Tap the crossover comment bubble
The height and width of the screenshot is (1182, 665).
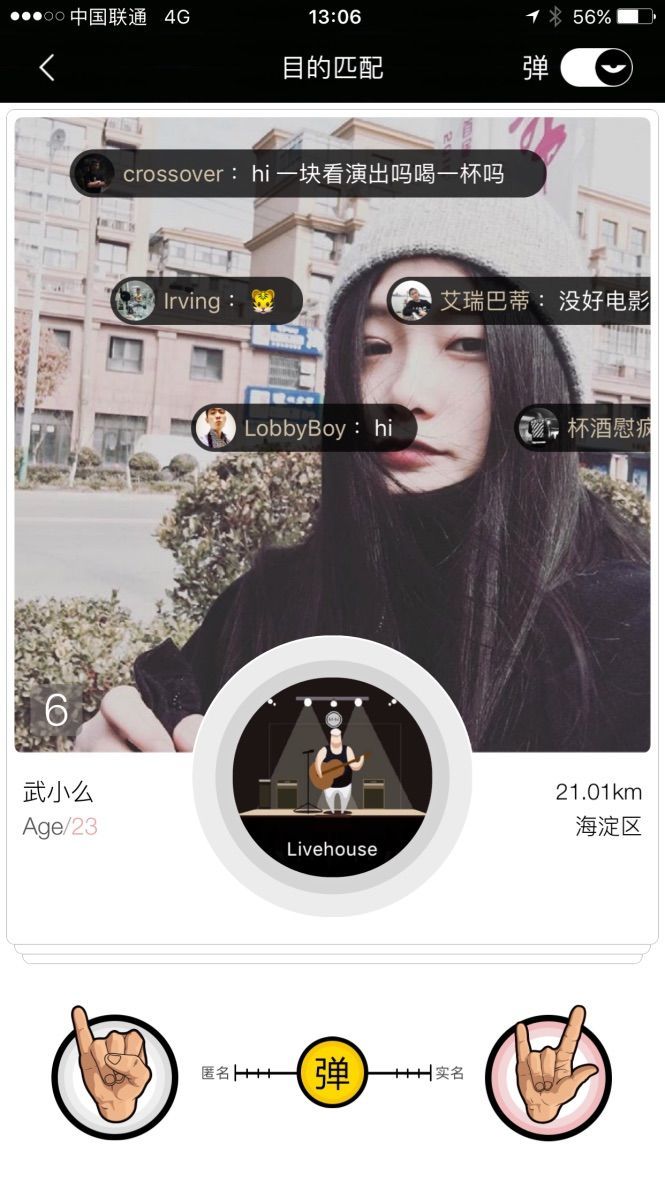(308, 174)
